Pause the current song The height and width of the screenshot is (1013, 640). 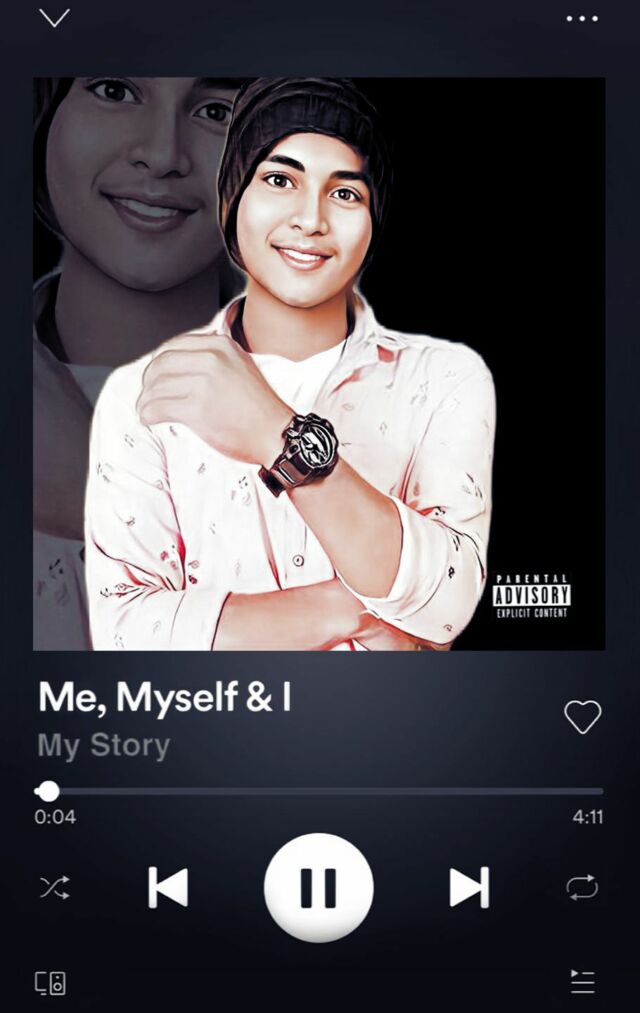click(318, 887)
